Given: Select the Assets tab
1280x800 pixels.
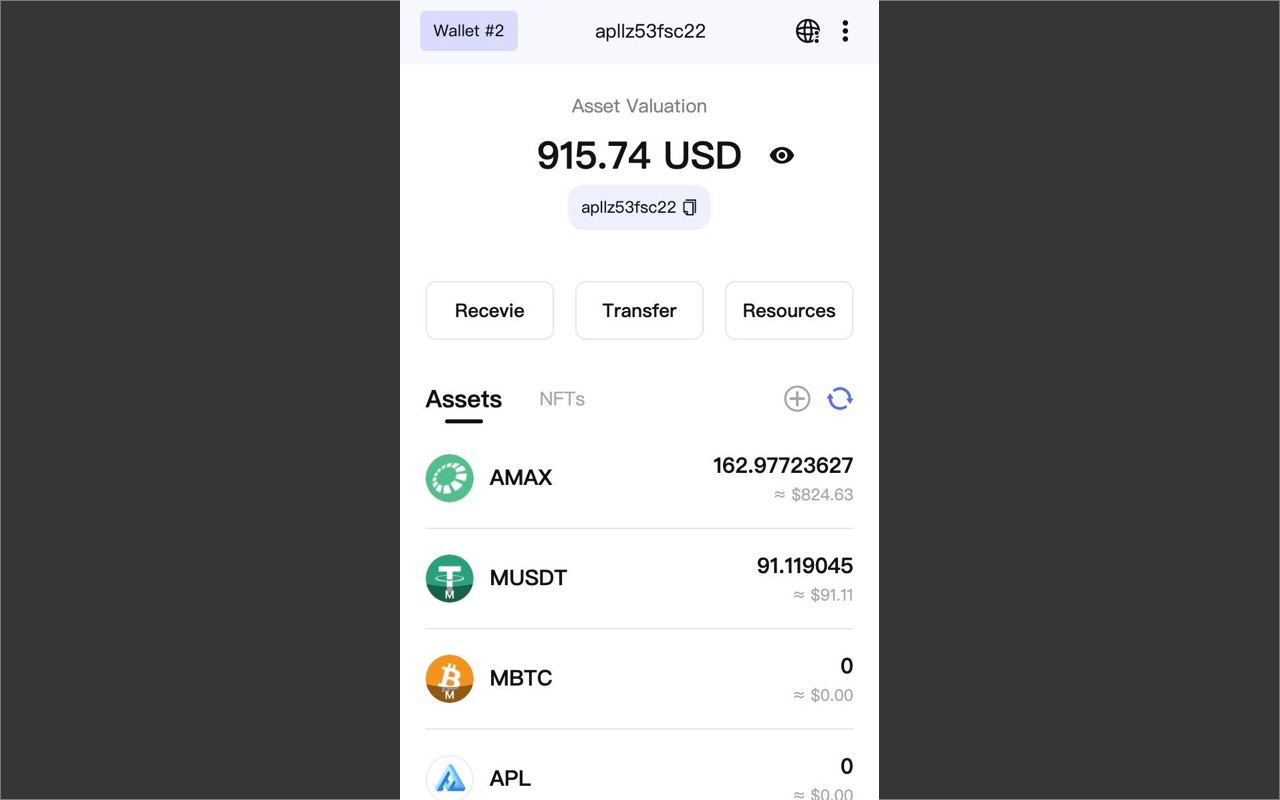Looking at the screenshot, I should [x=463, y=399].
